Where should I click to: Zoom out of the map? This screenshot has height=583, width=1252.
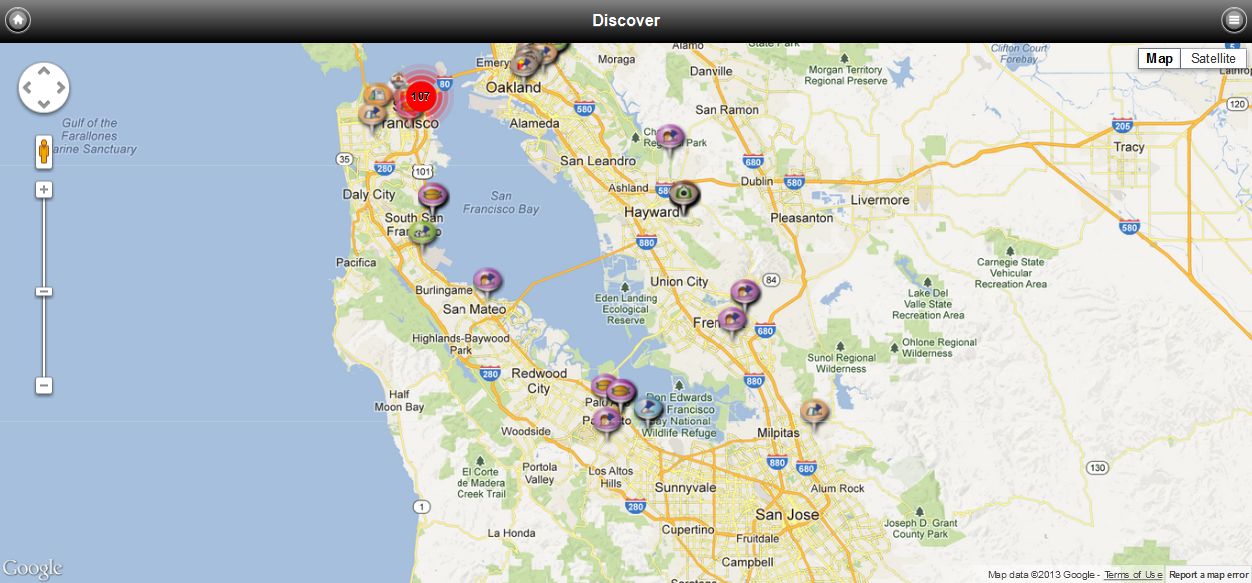pos(44,385)
